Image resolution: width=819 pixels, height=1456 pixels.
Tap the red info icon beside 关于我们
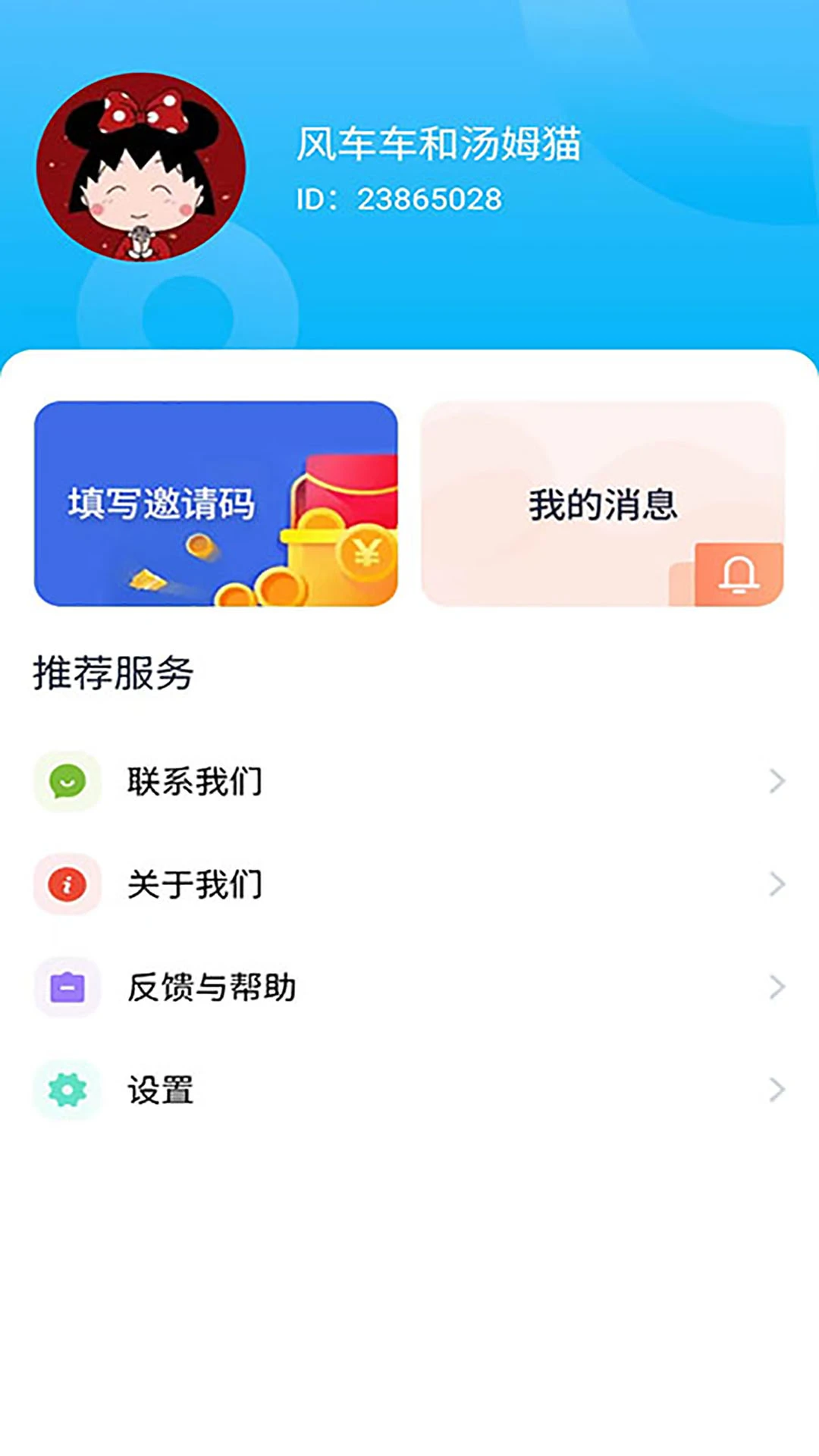67,884
